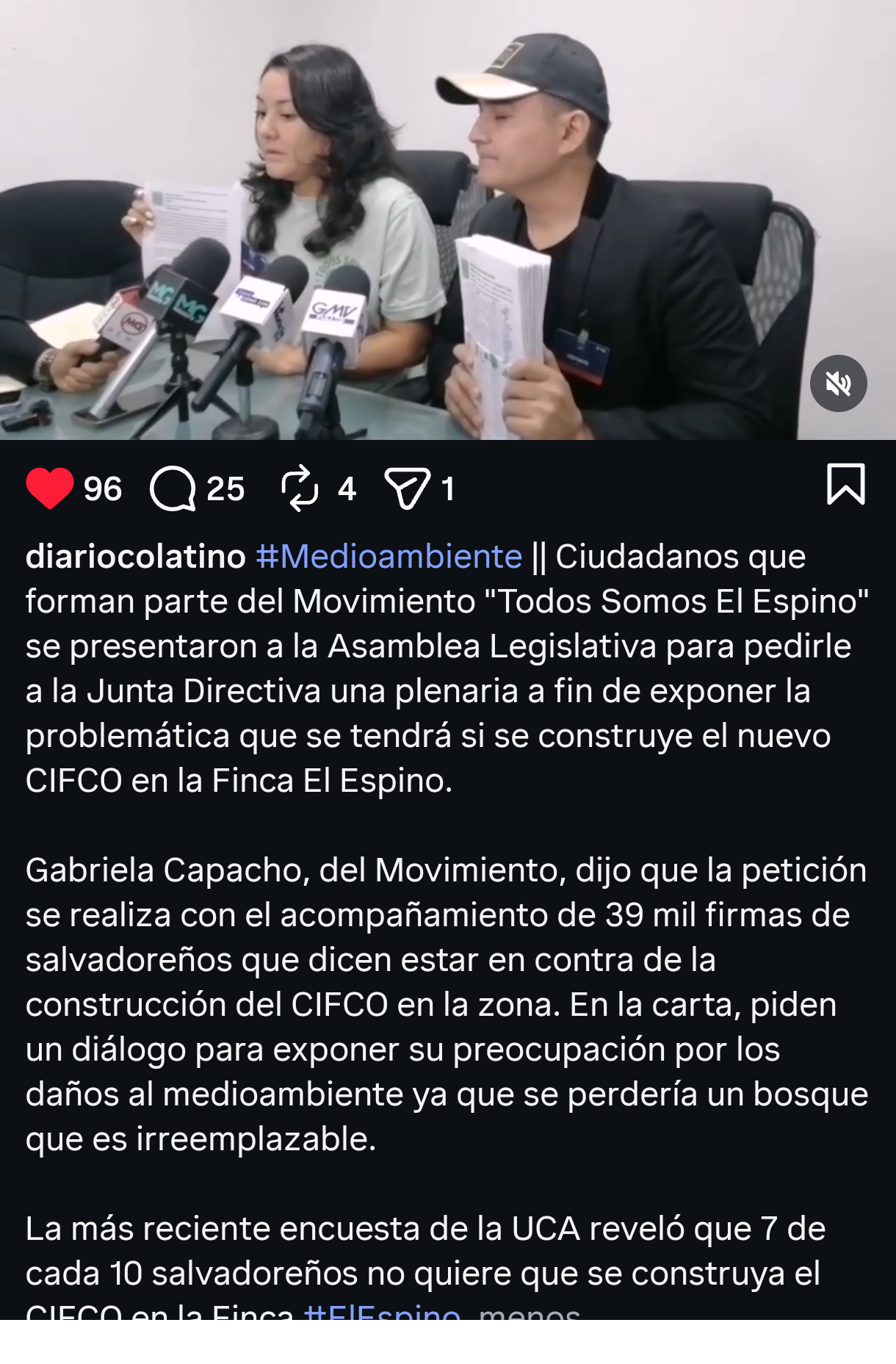
Task: Unlike the post with the red heart
Action: pos(50,488)
